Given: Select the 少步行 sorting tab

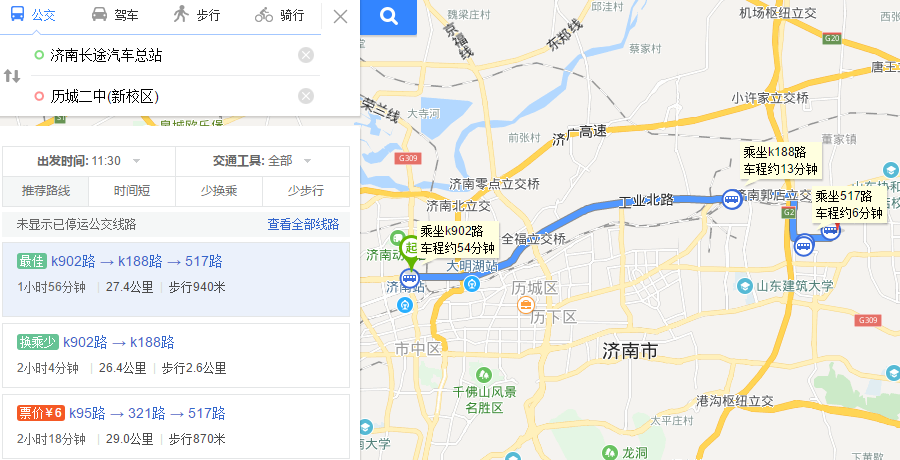Looking at the screenshot, I should coord(305,190).
